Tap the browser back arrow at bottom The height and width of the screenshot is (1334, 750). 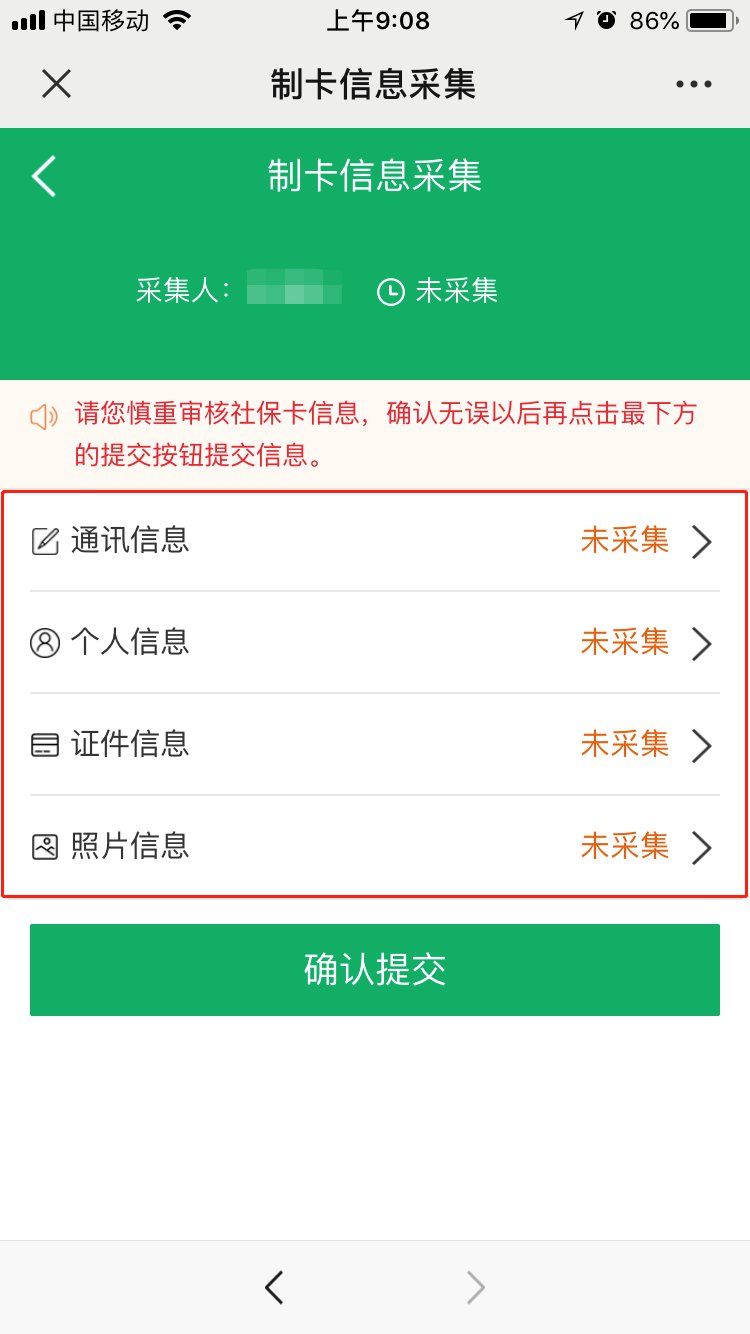pos(274,1288)
